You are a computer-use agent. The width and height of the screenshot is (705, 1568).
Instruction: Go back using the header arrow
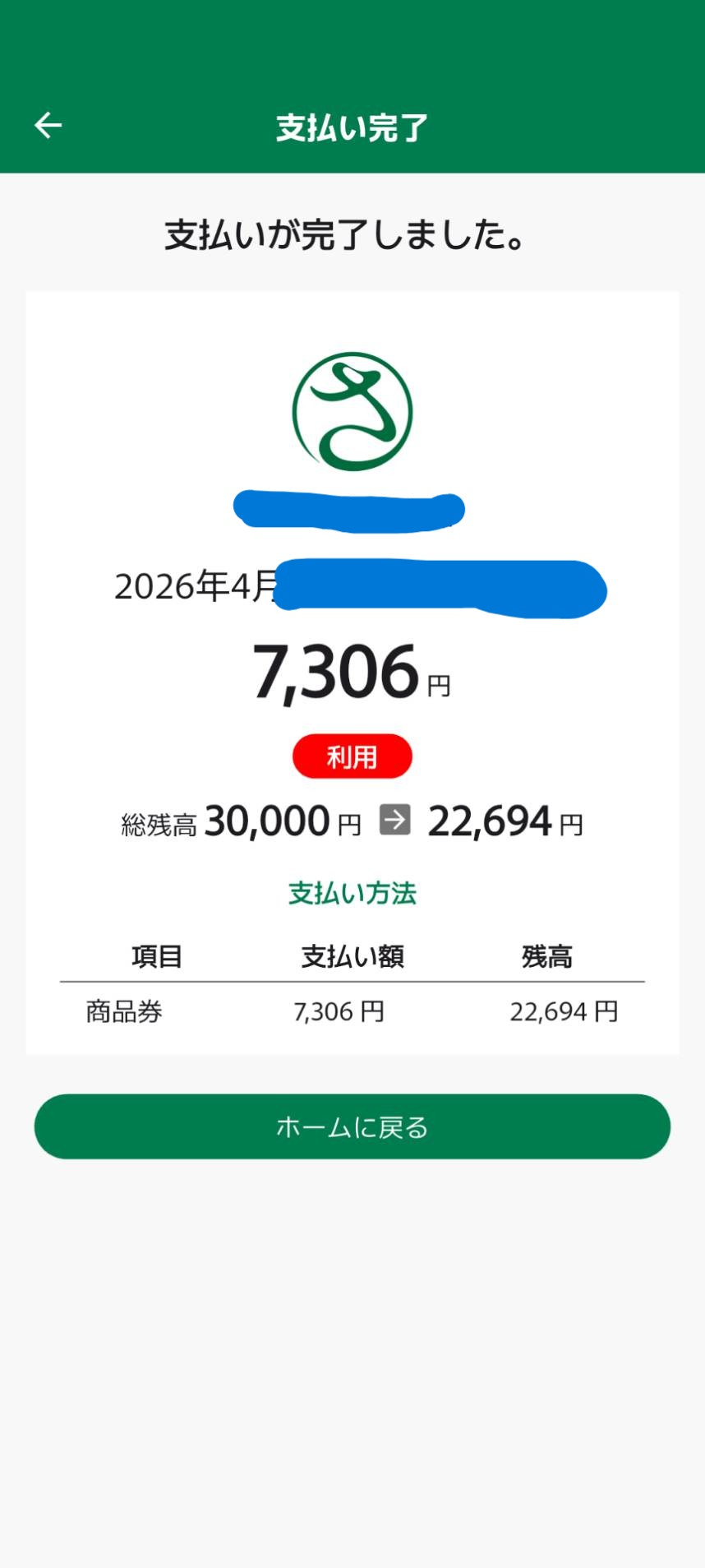point(48,125)
